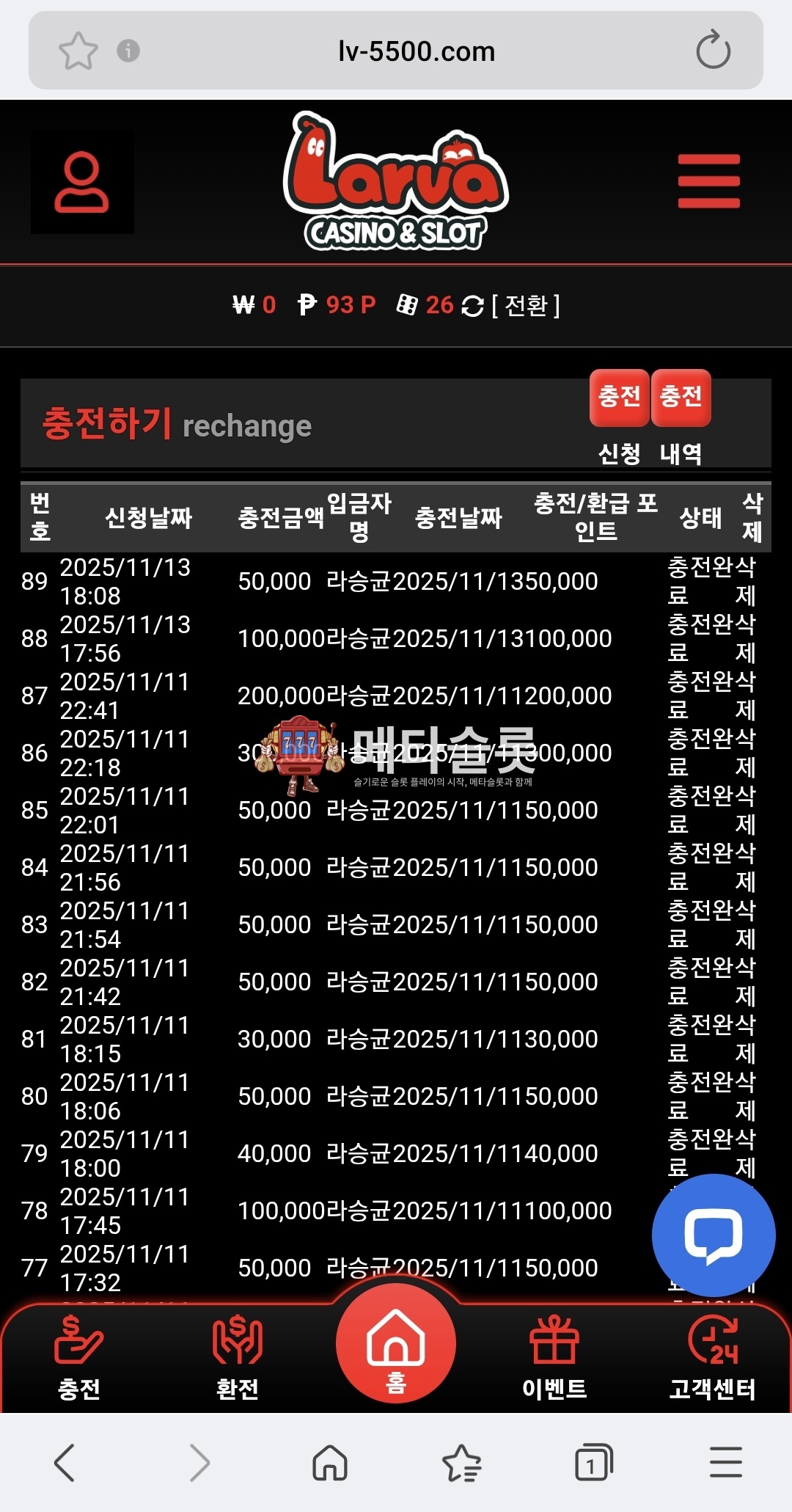This screenshot has height=1512, width=792.
Task: Reload the page in the address bar
Action: [x=713, y=51]
